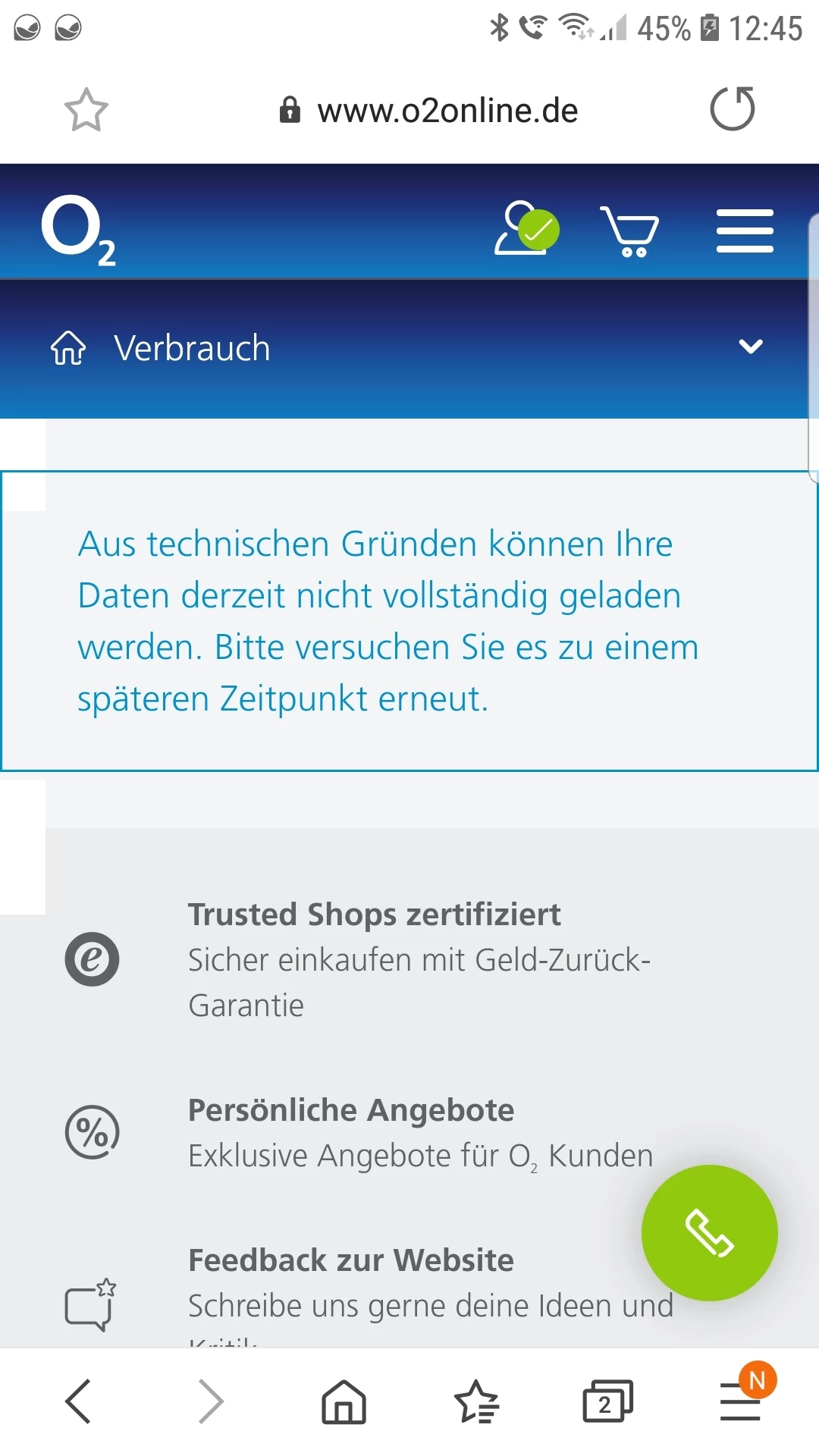The height and width of the screenshot is (1456, 819).
Task: Open the O2 hamburger menu
Action: pos(745,231)
